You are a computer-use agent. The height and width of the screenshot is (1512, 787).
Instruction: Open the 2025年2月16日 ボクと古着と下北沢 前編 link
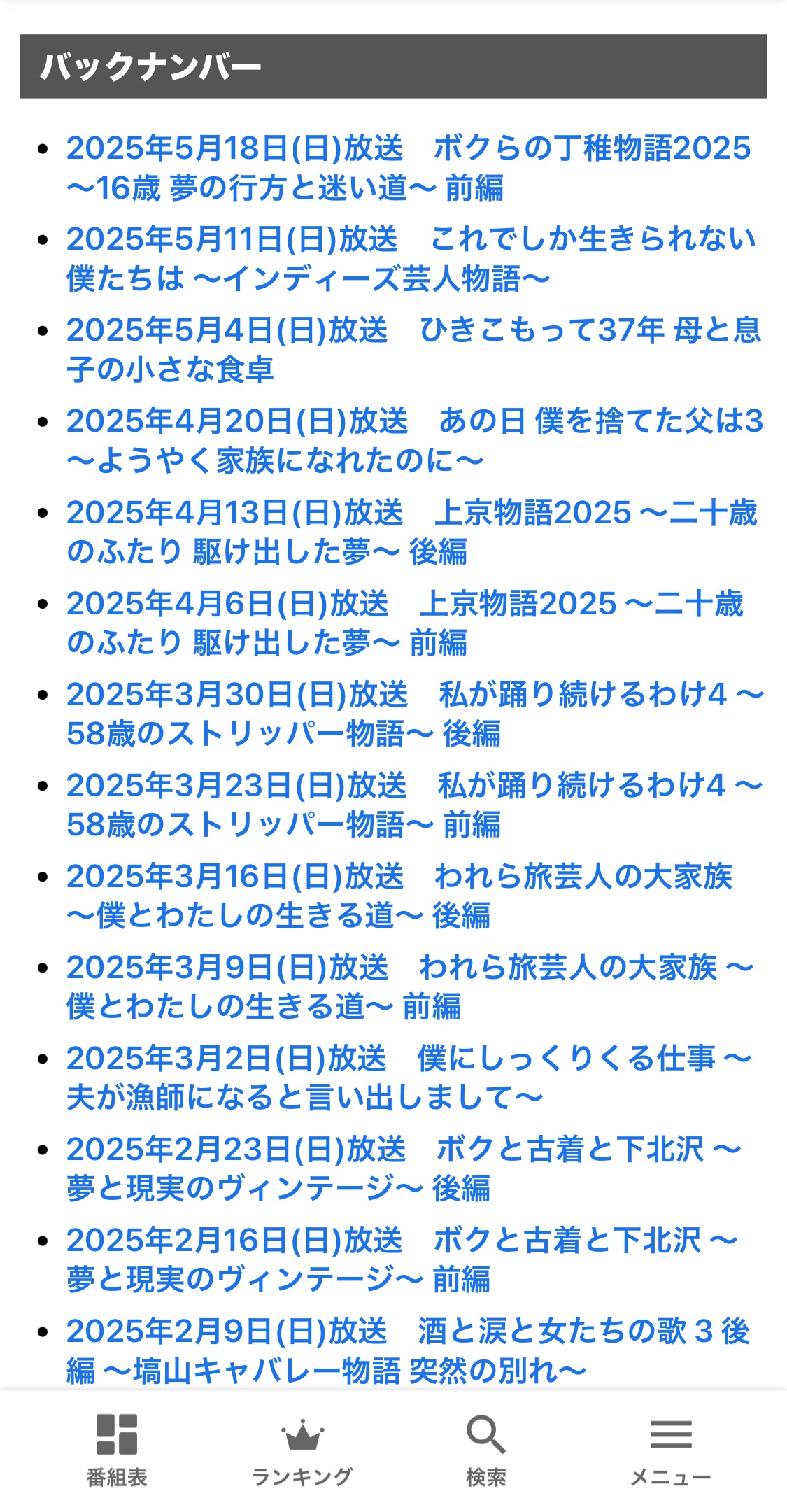click(x=402, y=1260)
